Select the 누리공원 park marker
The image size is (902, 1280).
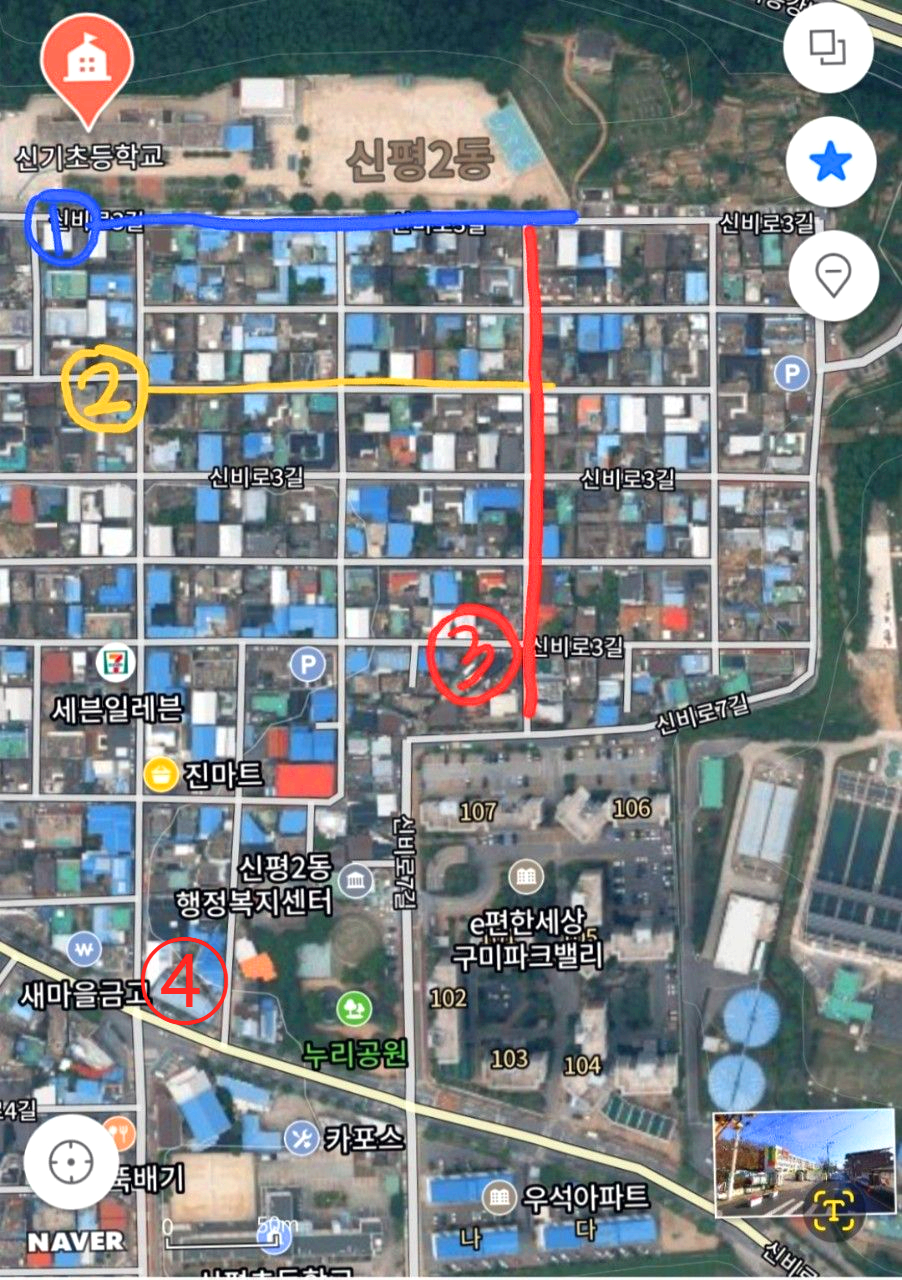coord(352,1007)
